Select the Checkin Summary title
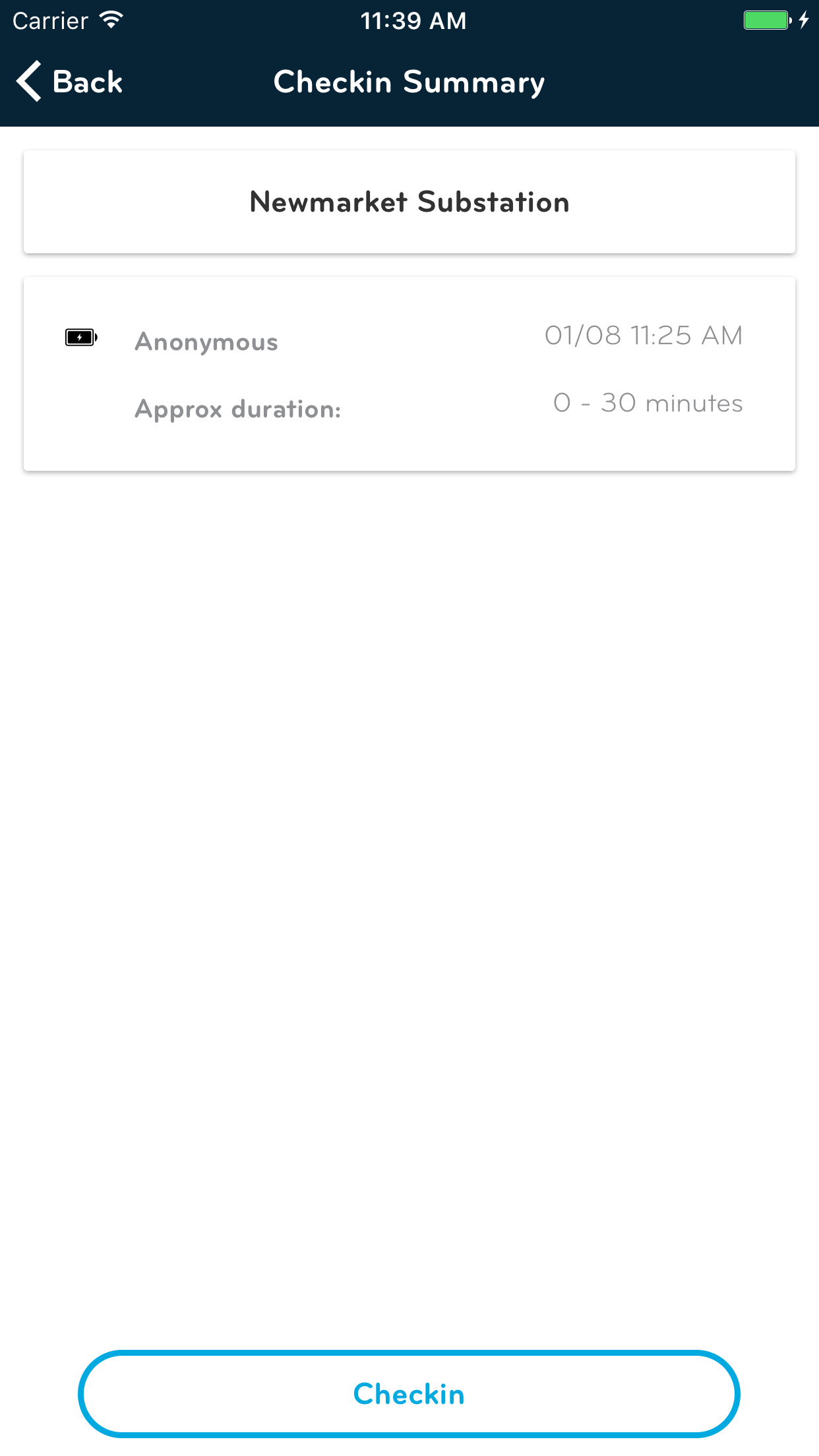This screenshot has height=1456, width=819. tap(409, 81)
